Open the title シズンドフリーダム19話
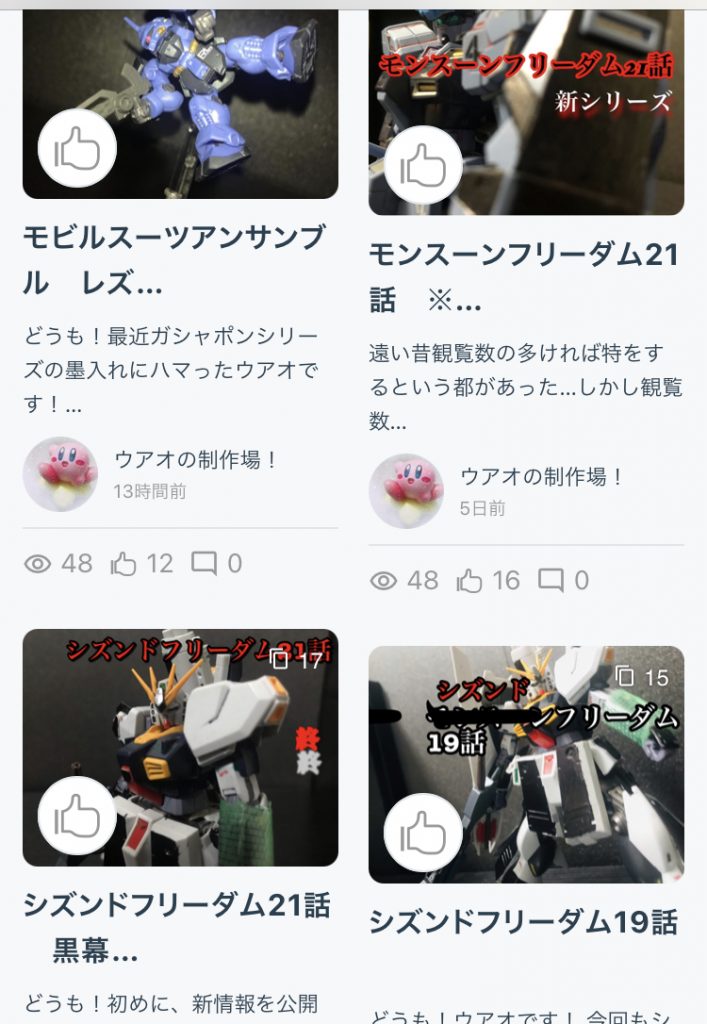This screenshot has width=707, height=1024. click(524, 922)
